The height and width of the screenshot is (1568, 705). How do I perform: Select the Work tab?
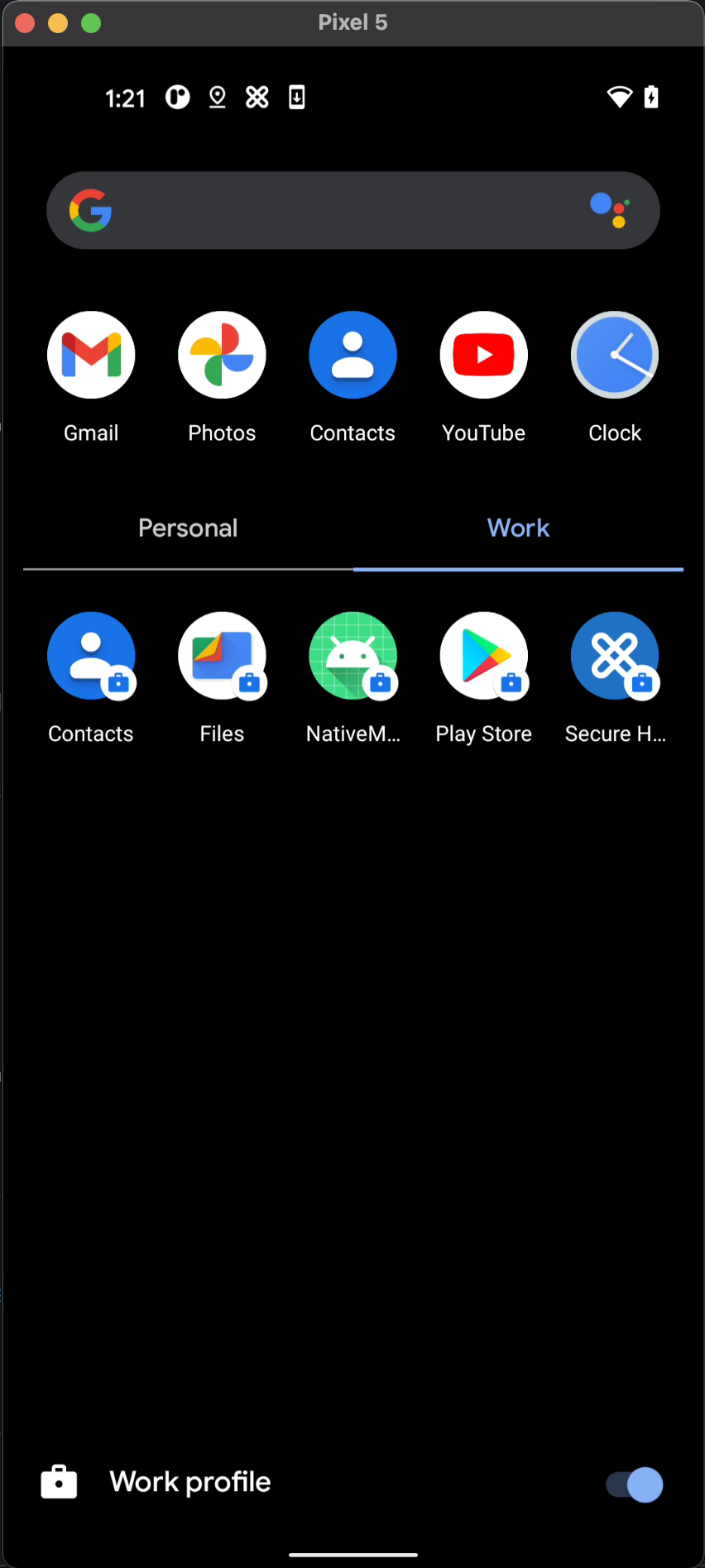[x=518, y=528]
